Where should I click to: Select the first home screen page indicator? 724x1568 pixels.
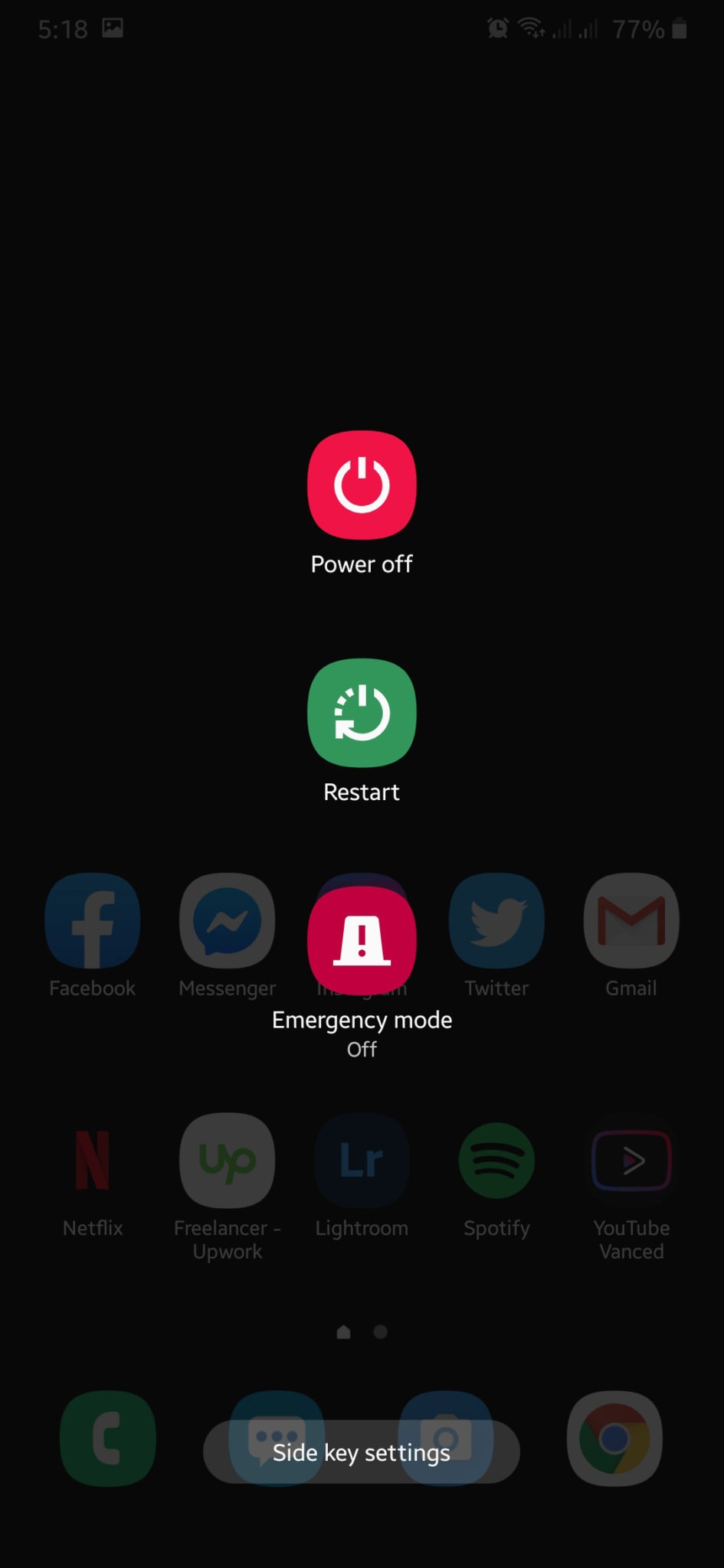point(343,1331)
